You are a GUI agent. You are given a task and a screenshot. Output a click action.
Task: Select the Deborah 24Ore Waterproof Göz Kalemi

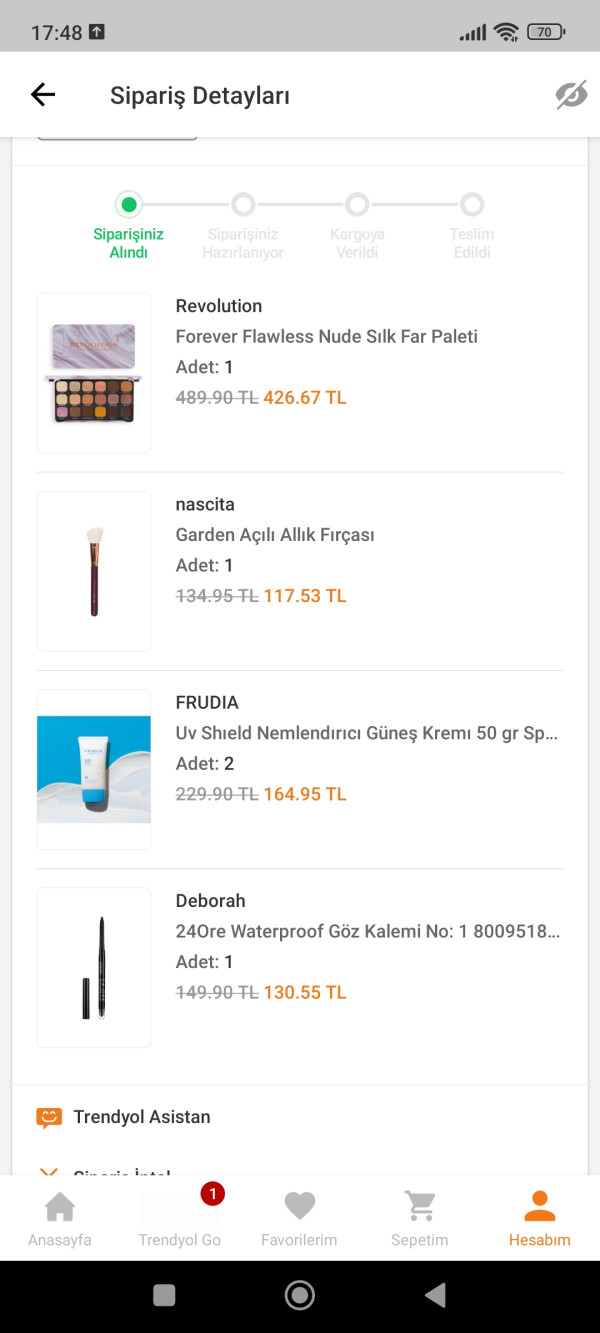pyautogui.click(x=367, y=931)
